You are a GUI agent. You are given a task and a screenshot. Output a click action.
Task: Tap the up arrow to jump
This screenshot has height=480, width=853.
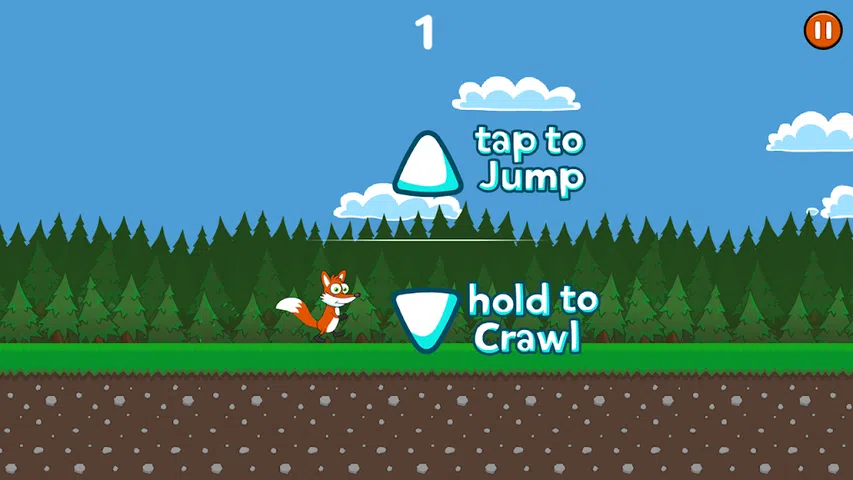[x=429, y=166]
